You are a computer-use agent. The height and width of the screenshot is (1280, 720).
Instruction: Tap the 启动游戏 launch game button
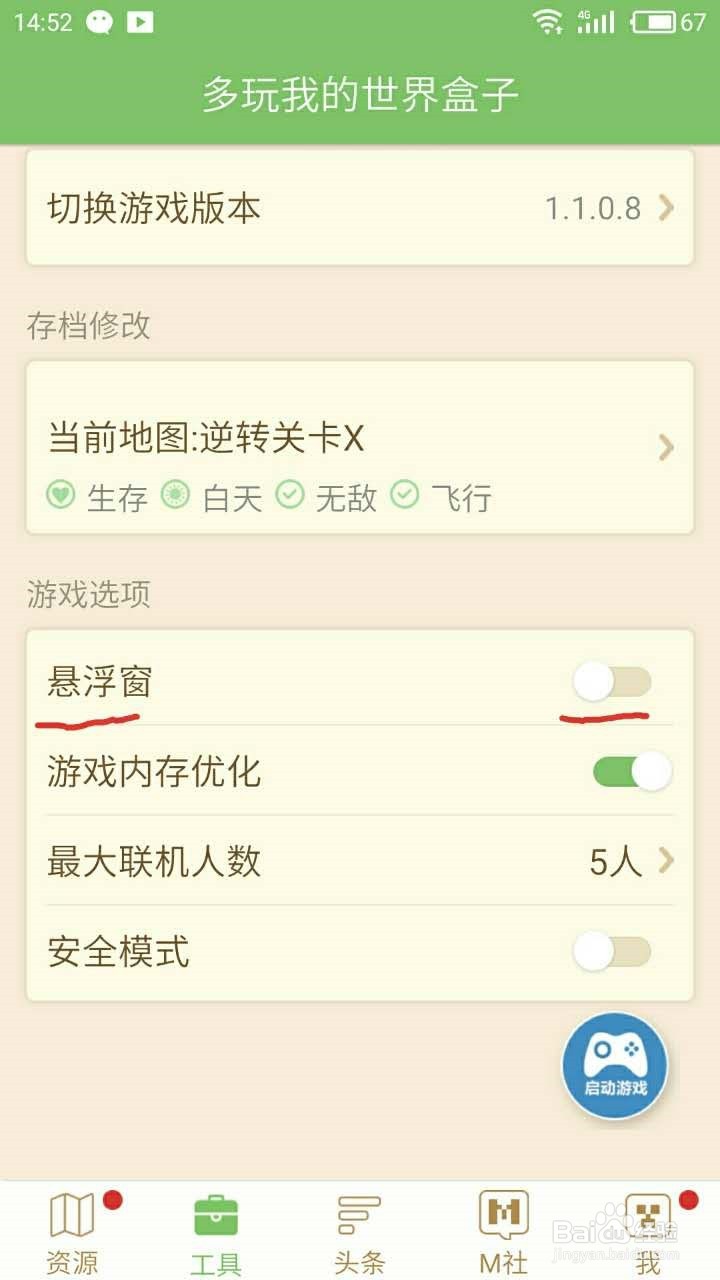[614, 1066]
